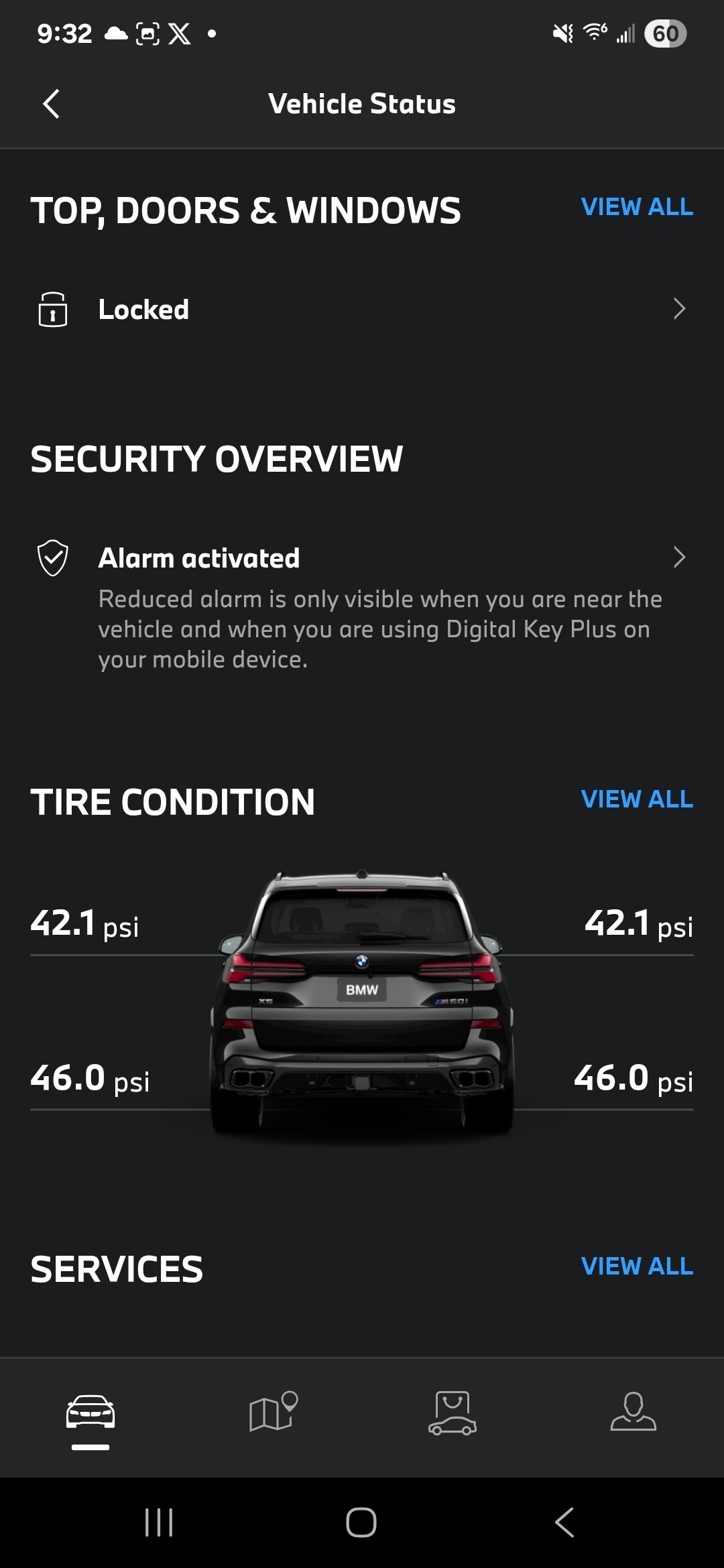The height and width of the screenshot is (1568, 724).
Task: View all Services
Action: [637, 1266]
